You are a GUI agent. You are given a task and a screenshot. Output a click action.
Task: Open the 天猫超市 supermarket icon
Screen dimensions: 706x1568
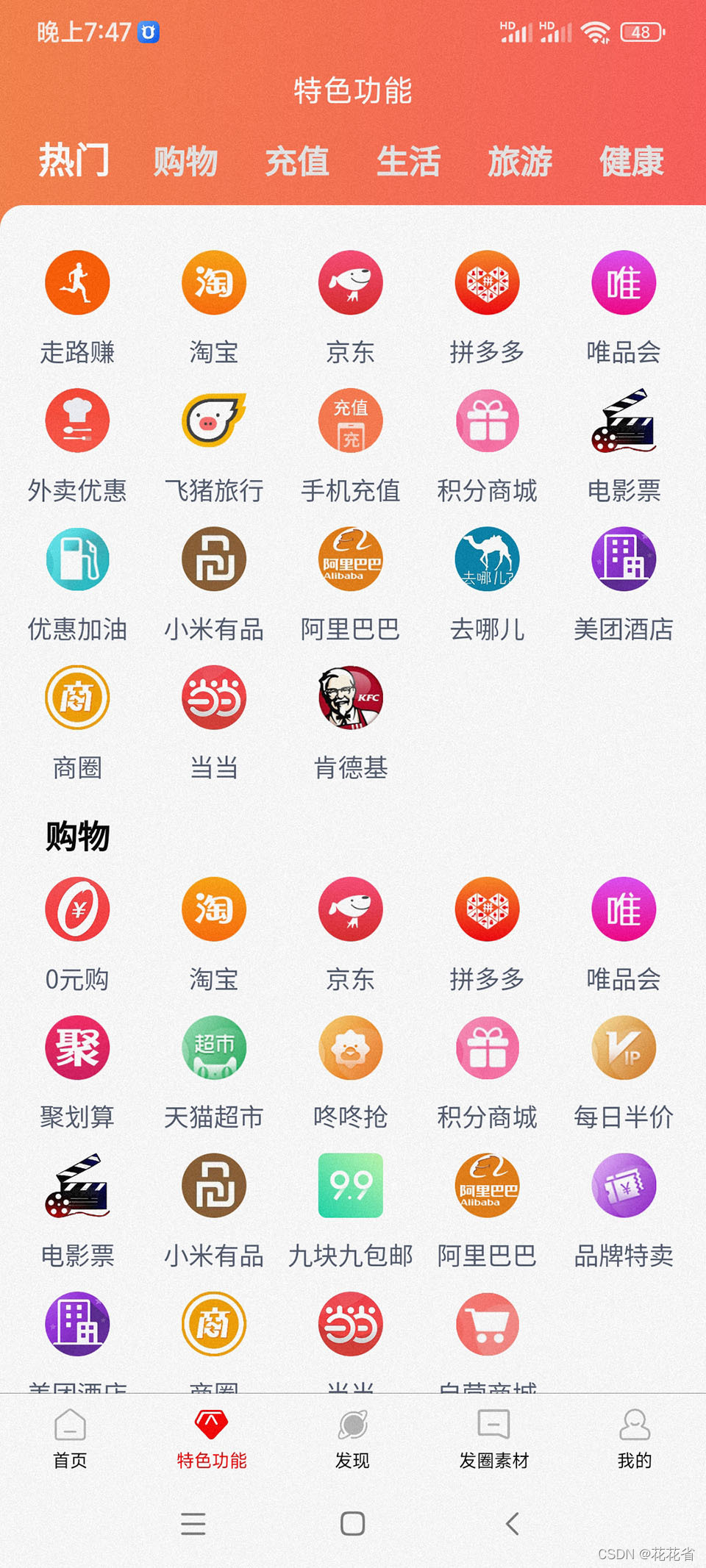point(213,1049)
